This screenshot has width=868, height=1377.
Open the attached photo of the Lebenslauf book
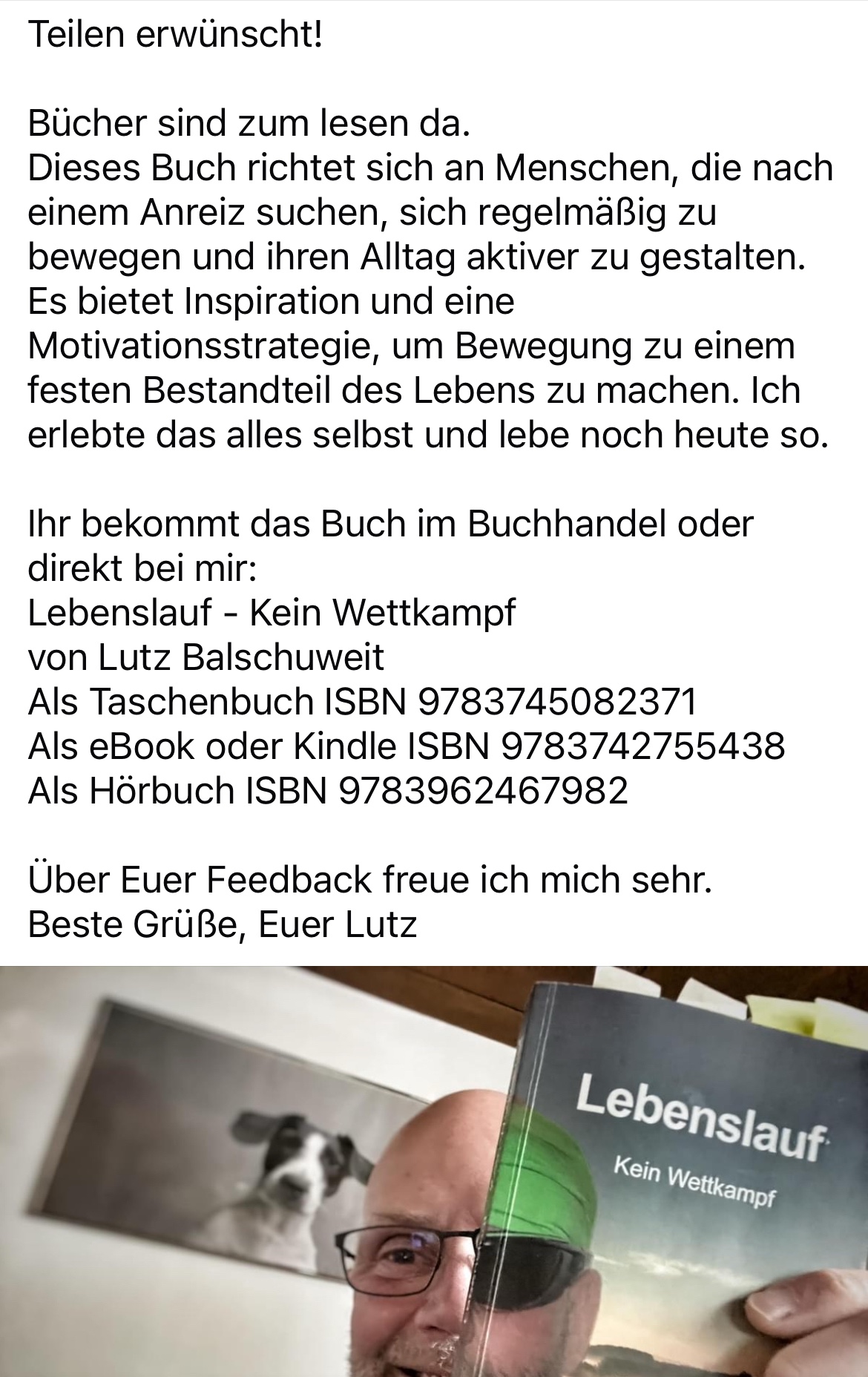[434, 1171]
